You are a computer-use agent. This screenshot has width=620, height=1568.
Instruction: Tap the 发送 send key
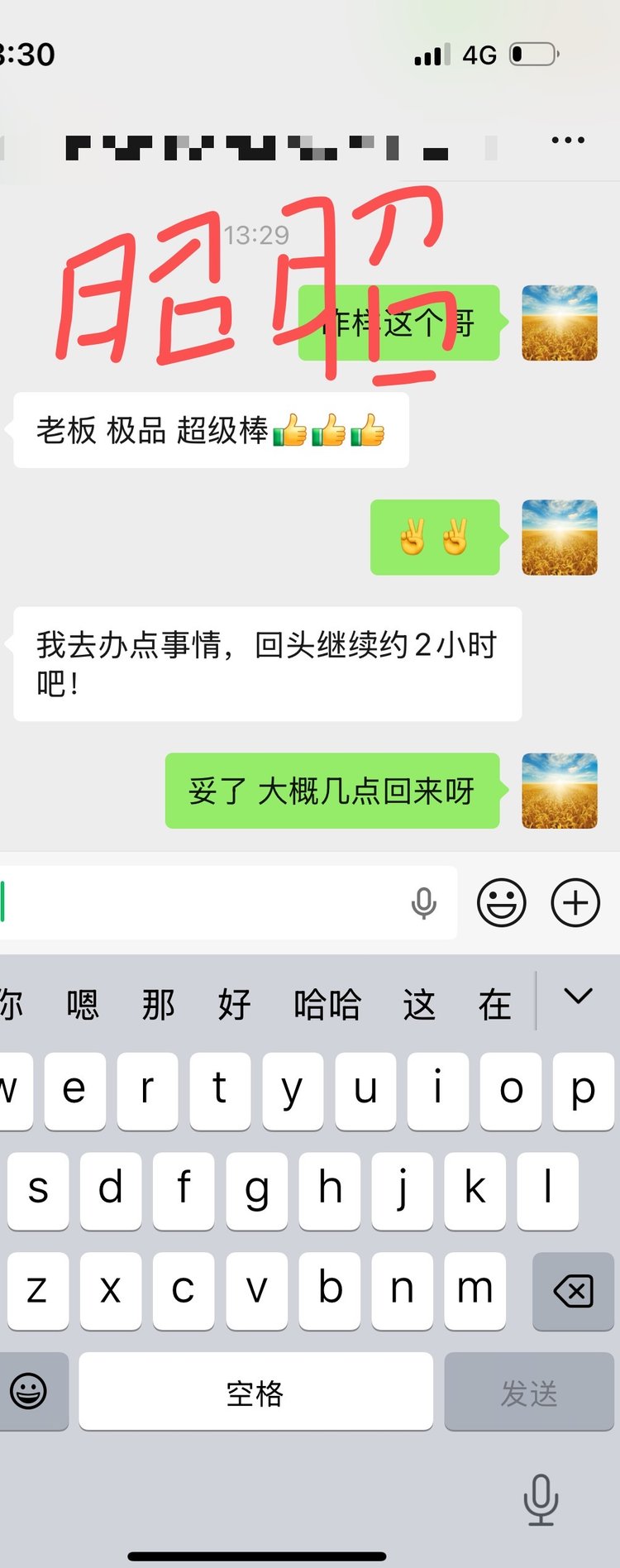click(529, 1393)
